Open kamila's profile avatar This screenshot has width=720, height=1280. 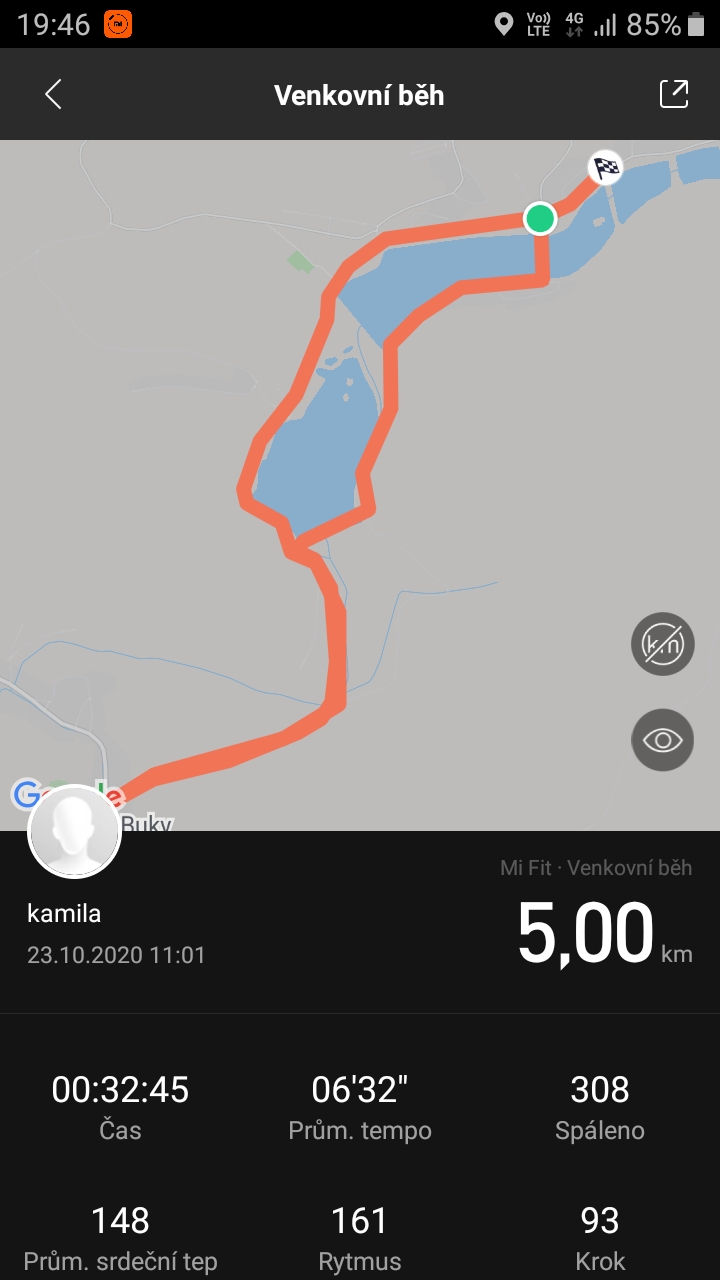75,832
